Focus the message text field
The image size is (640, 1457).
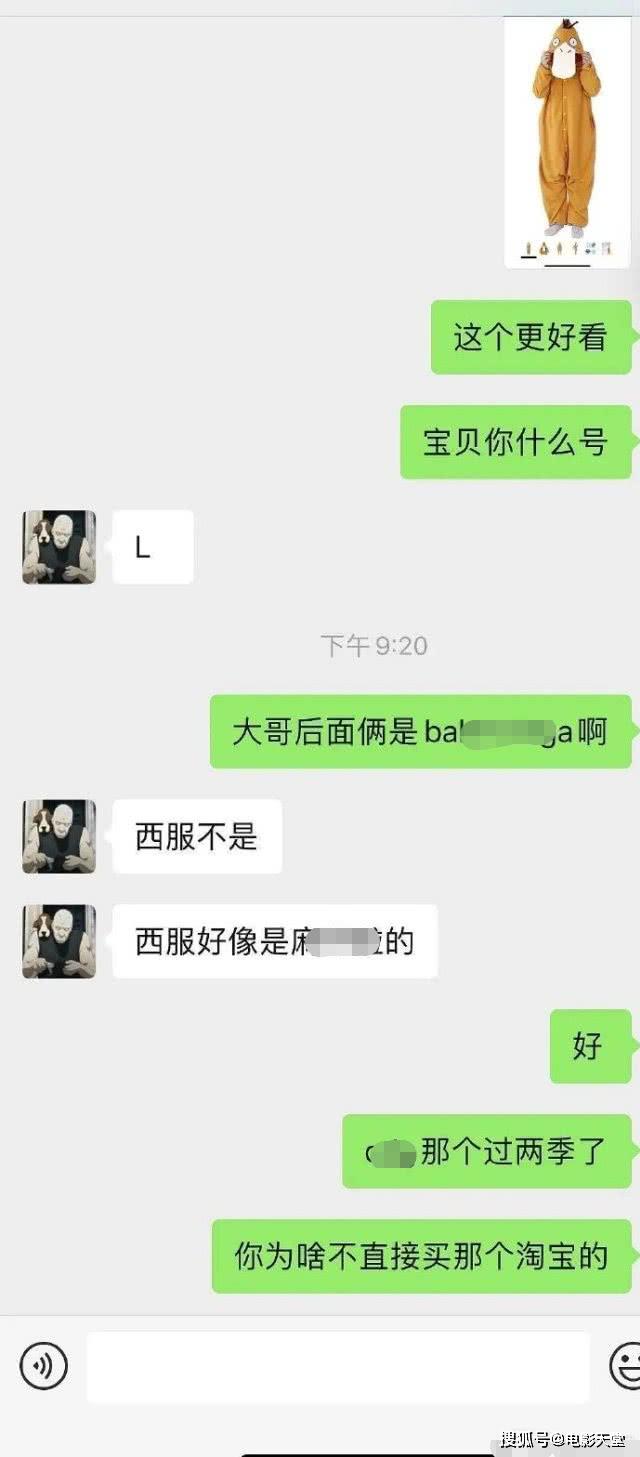[338, 1366]
